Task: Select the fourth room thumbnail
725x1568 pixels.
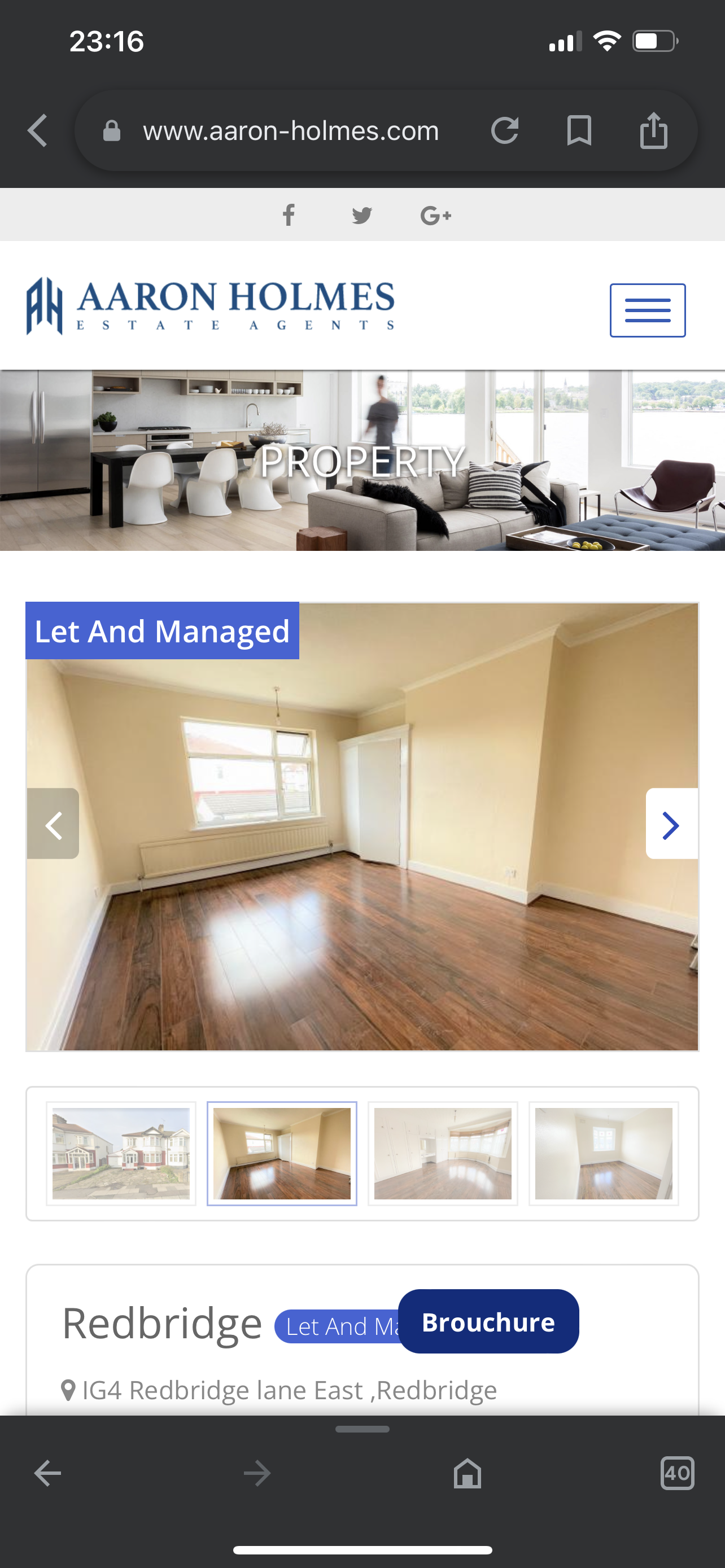Action: coord(603,1154)
